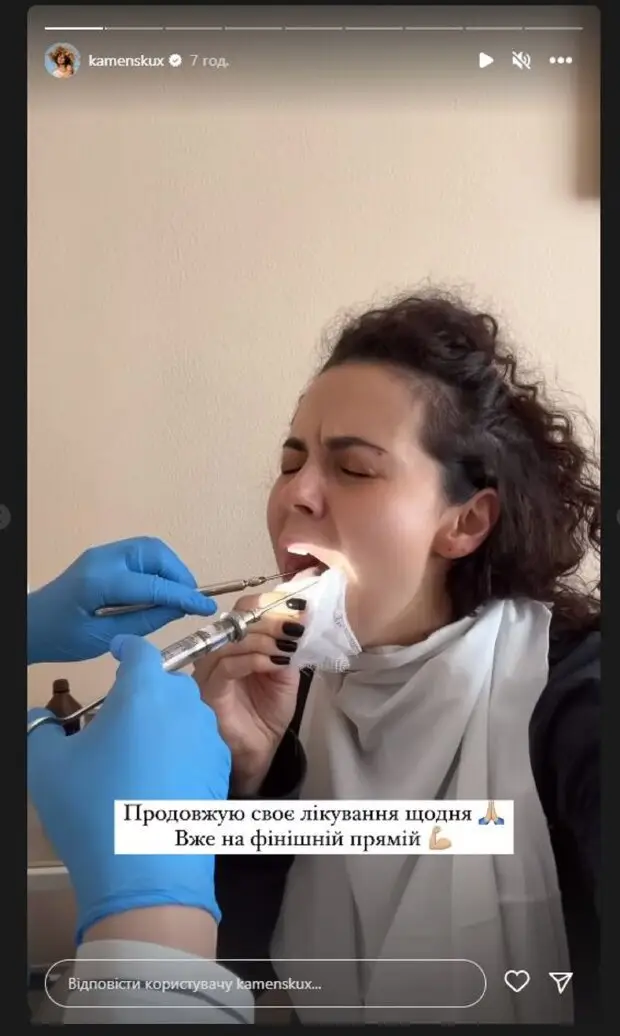Open the kamenskux profile avatar
This screenshot has width=620, height=1036.
(62, 60)
